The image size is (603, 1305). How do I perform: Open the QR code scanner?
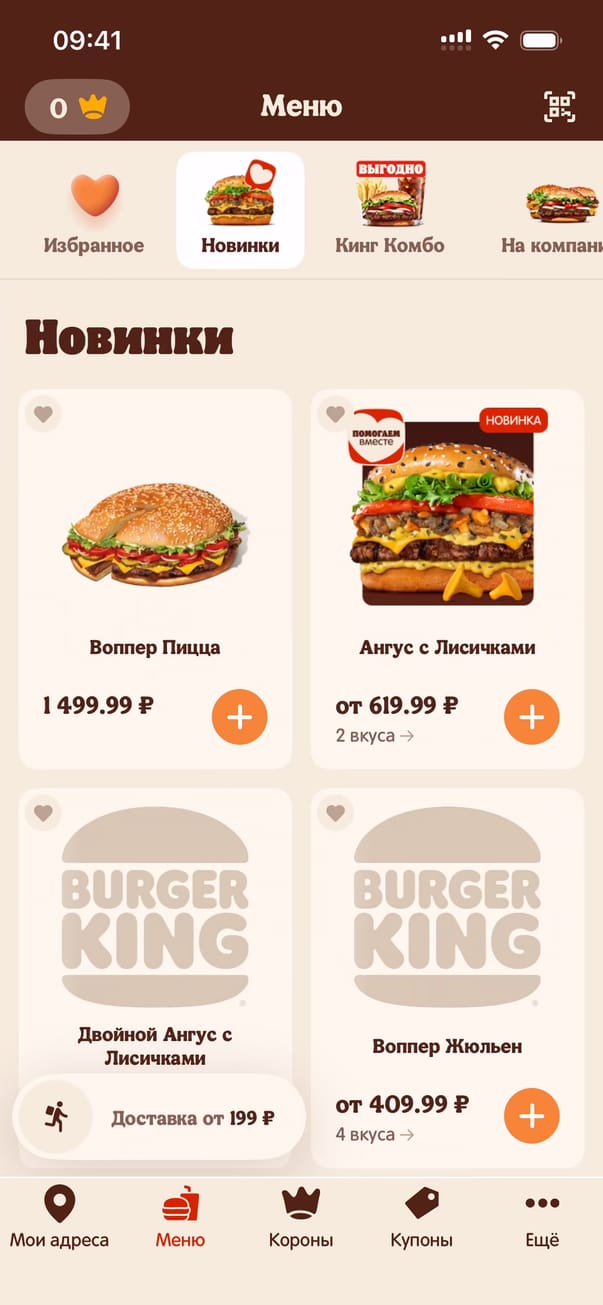pyautogui.click(x=560, y=107)
